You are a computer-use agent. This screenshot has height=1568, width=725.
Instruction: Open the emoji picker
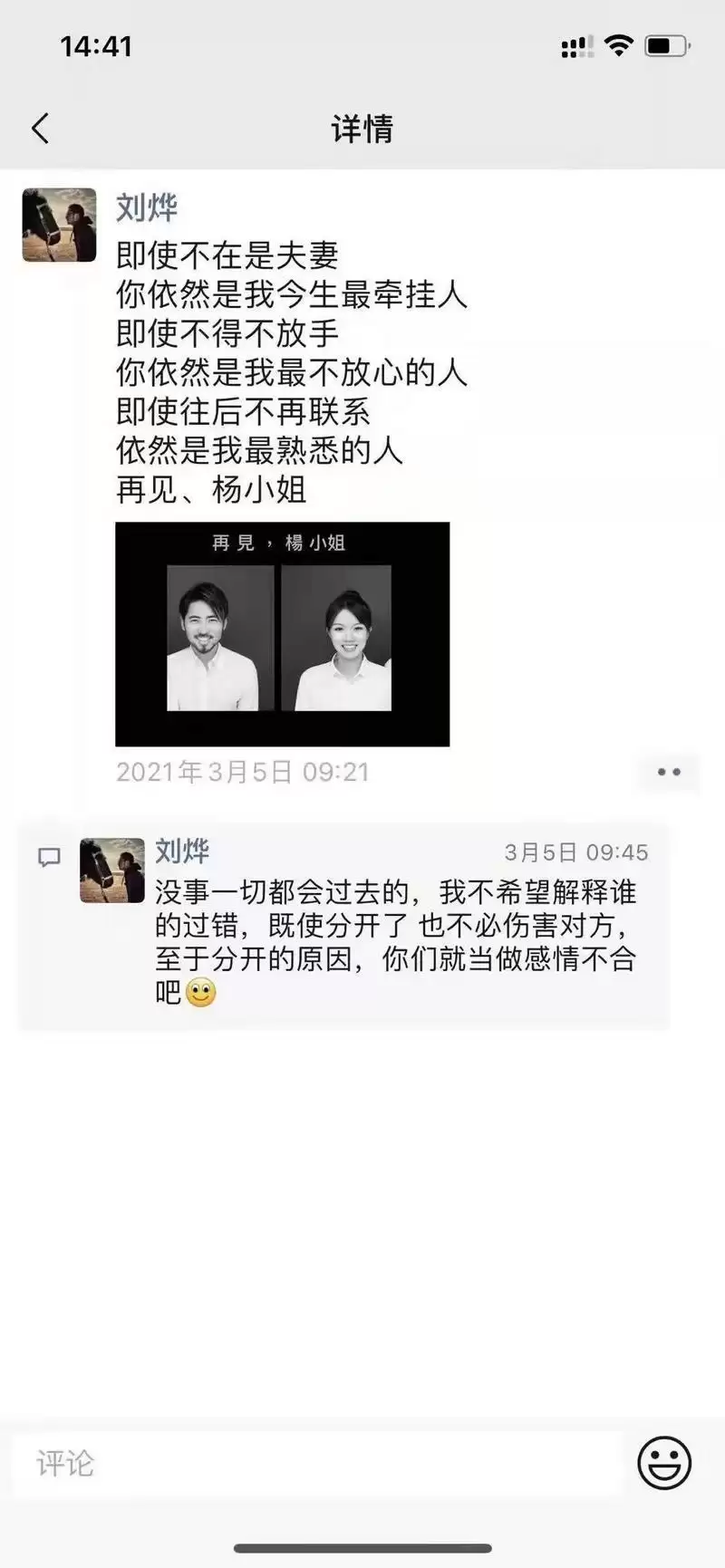[664, 1462]
